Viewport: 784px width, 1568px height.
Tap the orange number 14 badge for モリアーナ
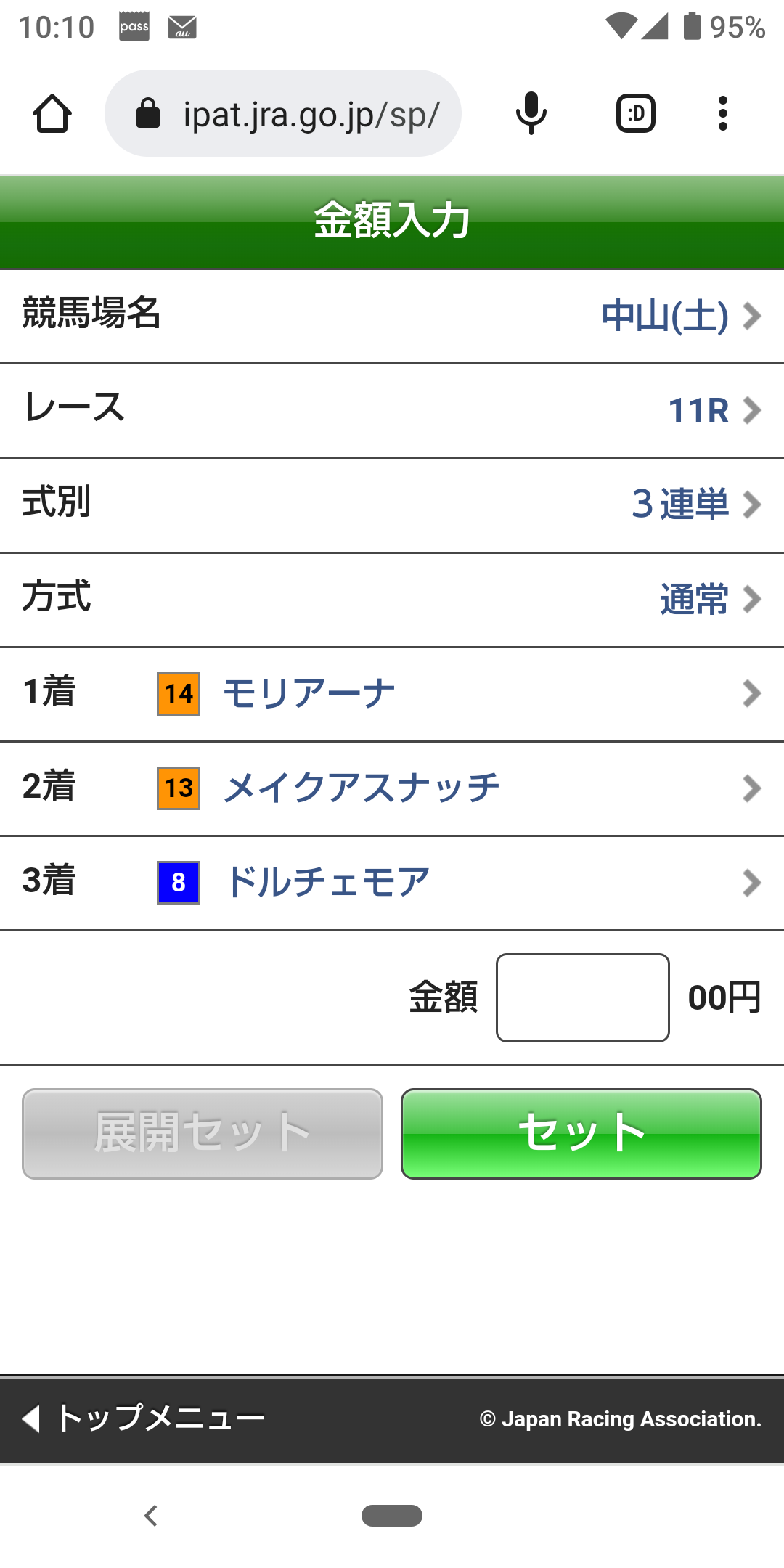pyautogui.click(x=178, y=693)
